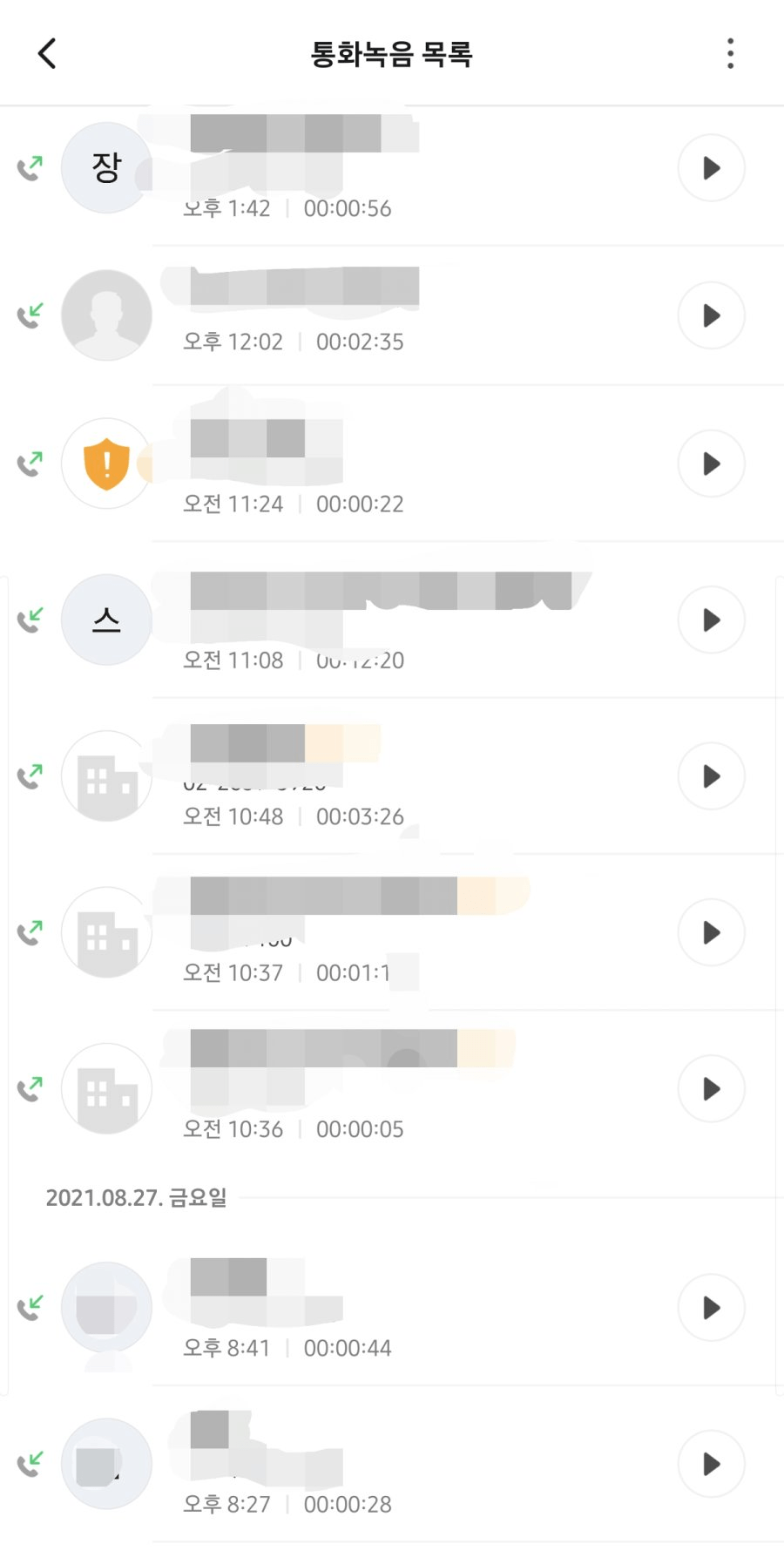Play the 오전 10:37 recording
The height and width of the screenshot is (1564, 784).
coord(711,932)
